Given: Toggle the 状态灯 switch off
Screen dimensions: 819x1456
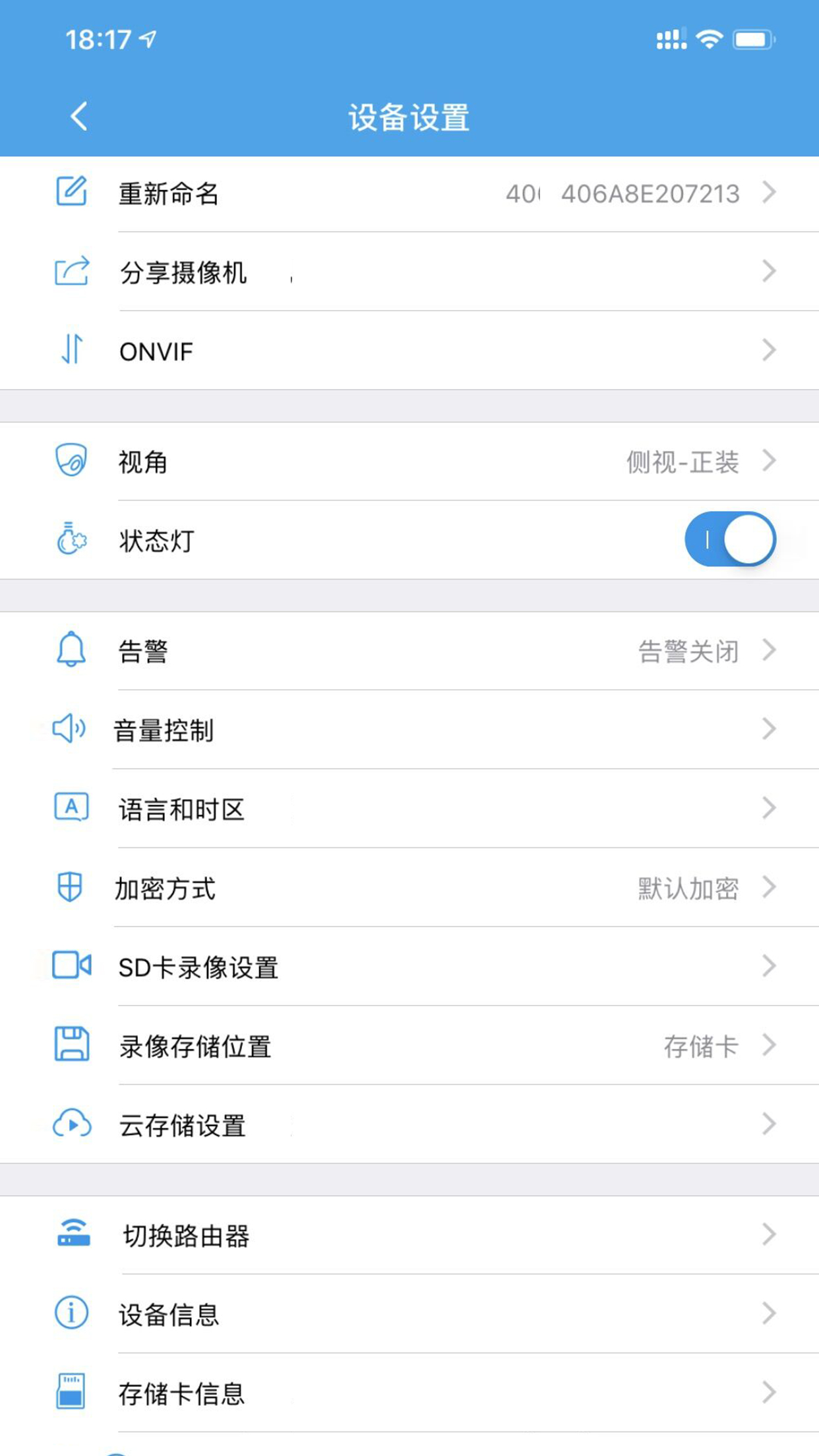Looking at the screenshot, I should pos(729,539).
